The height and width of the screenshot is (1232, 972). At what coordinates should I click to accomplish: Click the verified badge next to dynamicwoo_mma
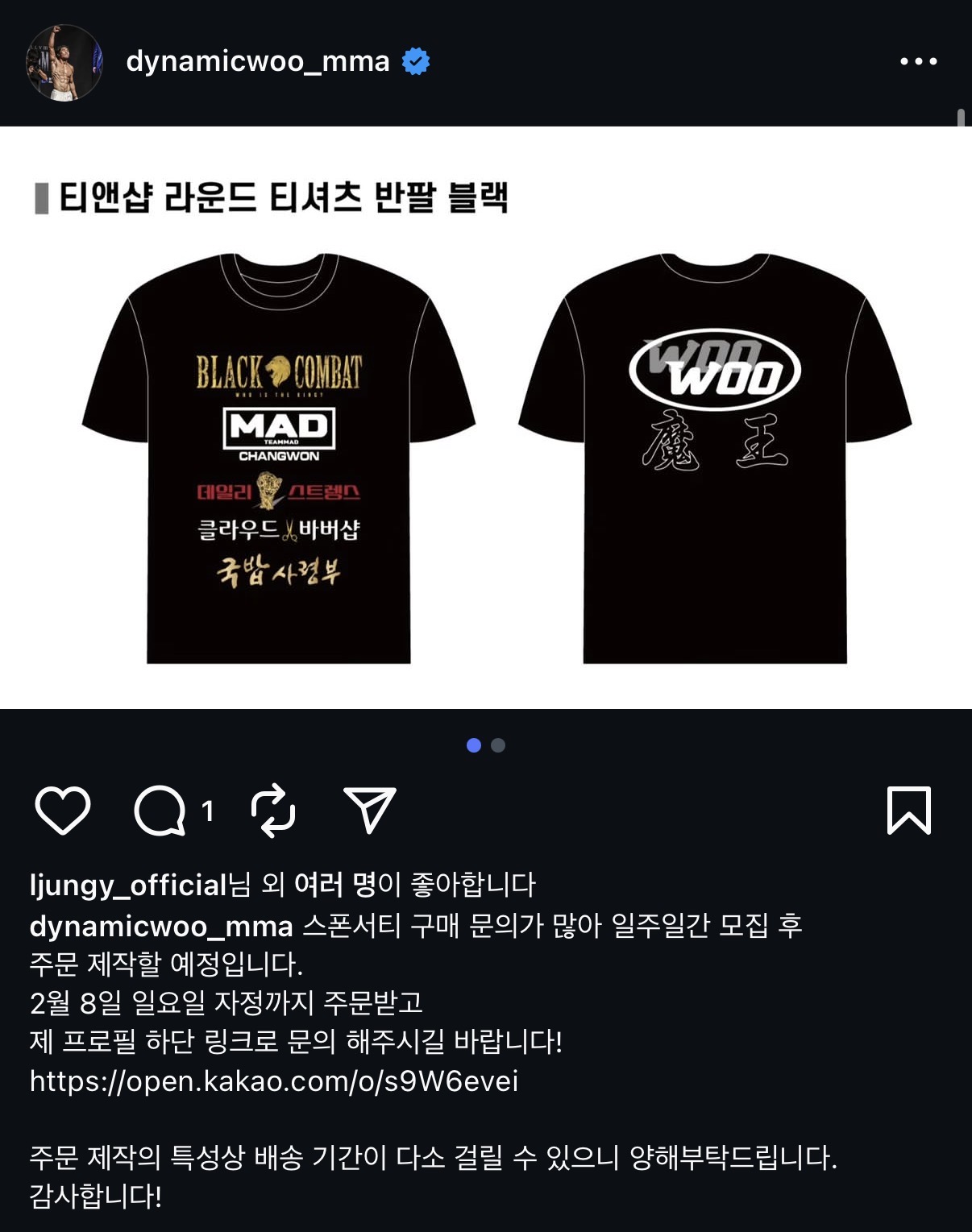416,59
